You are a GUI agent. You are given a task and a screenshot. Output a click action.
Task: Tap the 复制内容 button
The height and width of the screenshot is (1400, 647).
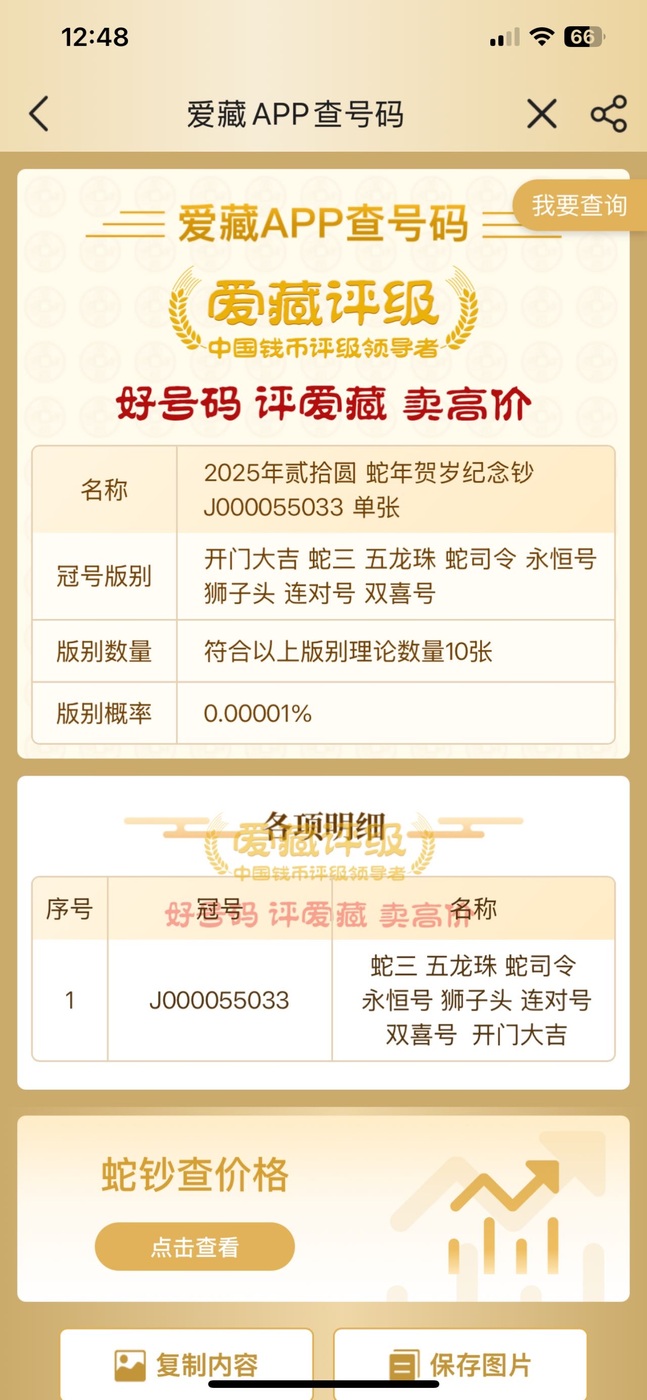[187, 1364]
